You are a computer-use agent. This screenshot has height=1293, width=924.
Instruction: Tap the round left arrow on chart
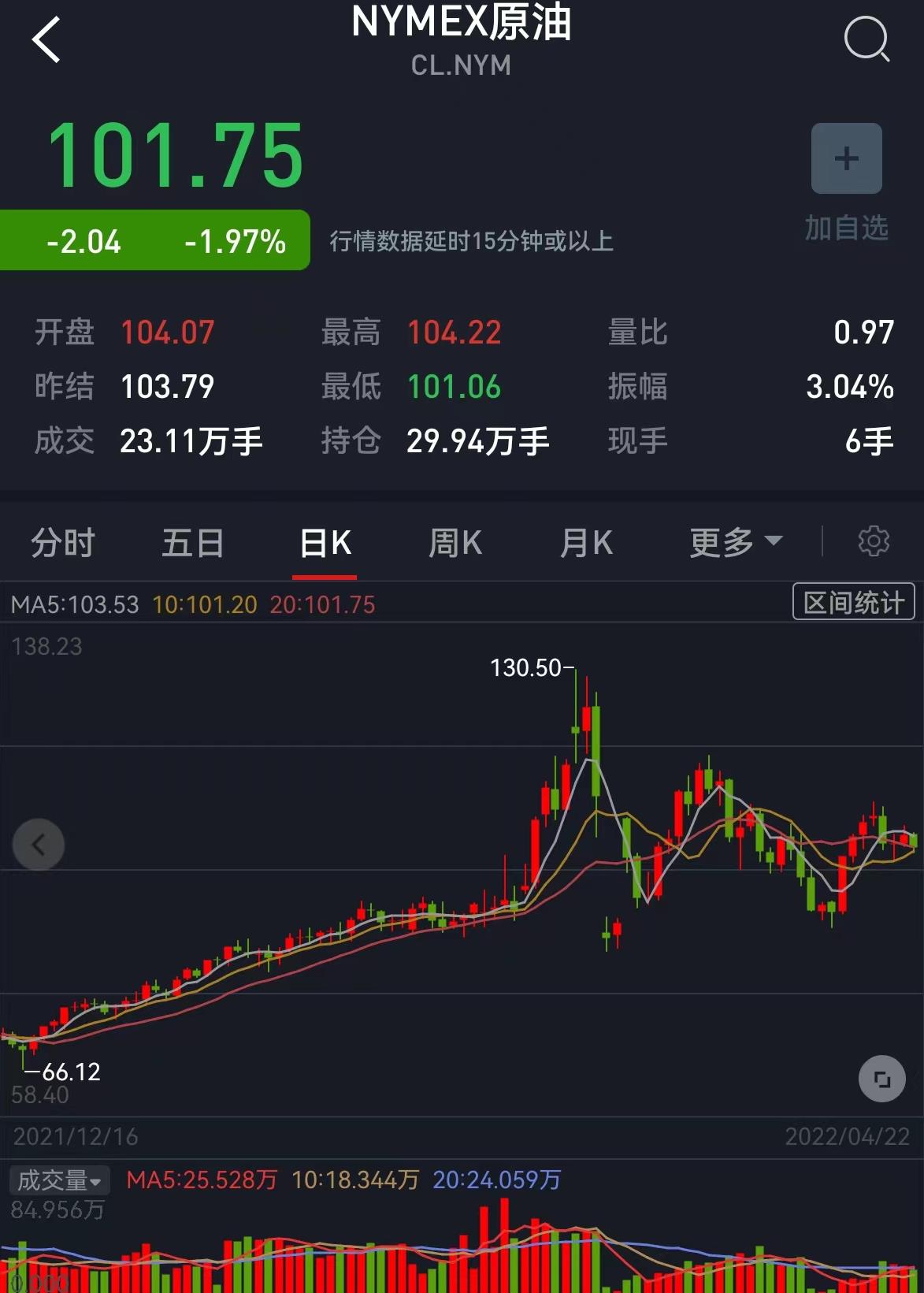click(39, 845)
